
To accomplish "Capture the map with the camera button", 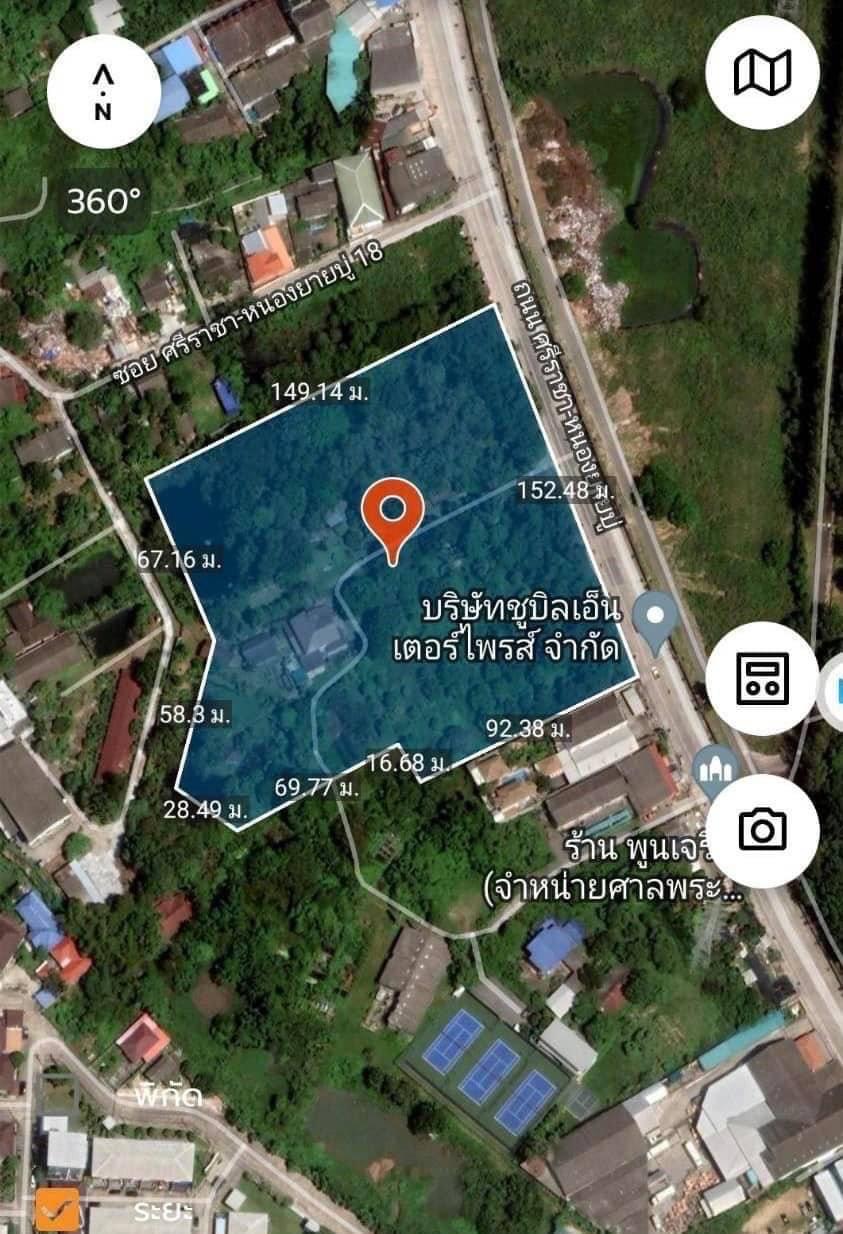I will 762,829.
